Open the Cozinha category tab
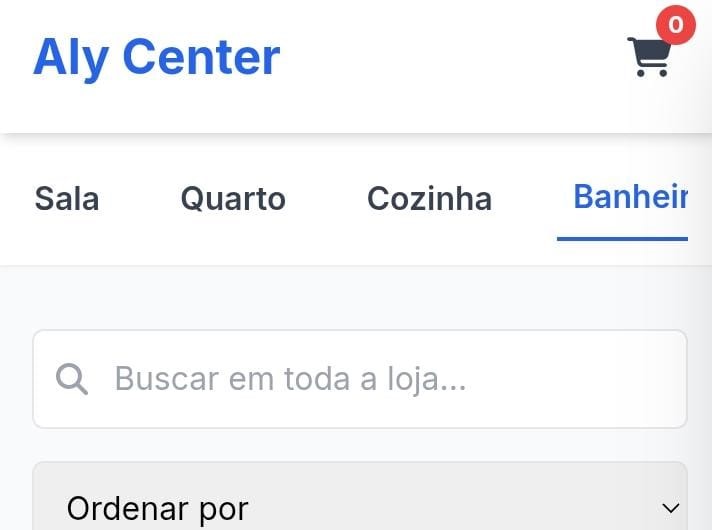This screenshot has width=712, height=530. (x=429, y=198)
